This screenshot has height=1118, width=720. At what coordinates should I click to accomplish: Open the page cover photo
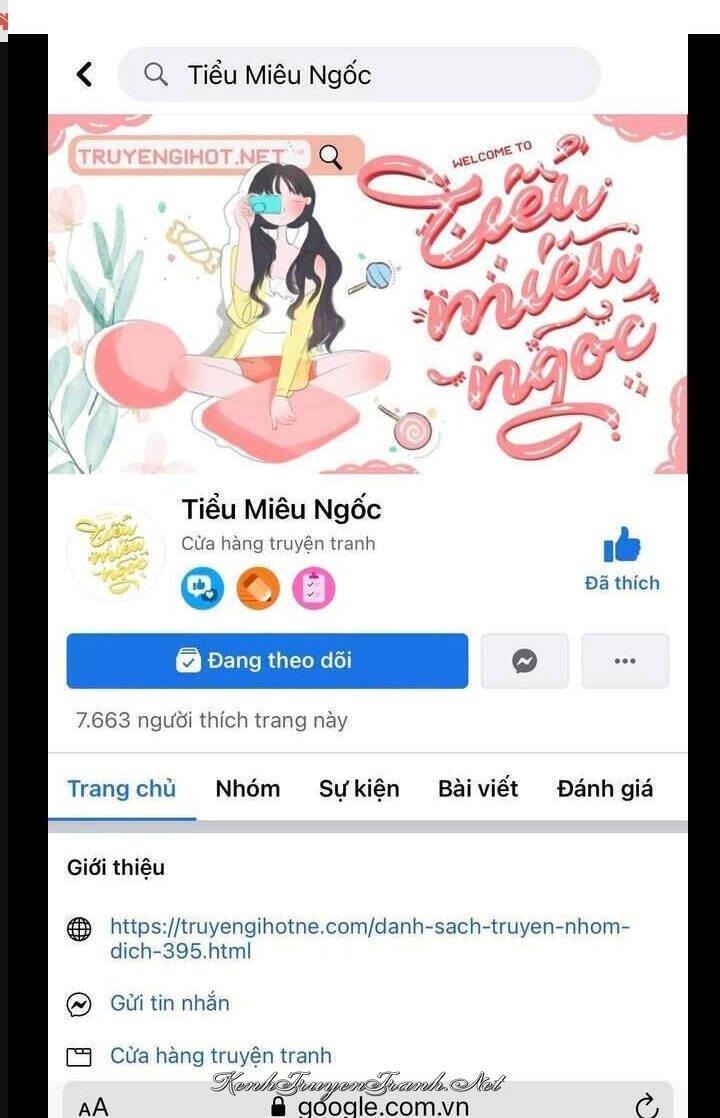tap(367, 293)
